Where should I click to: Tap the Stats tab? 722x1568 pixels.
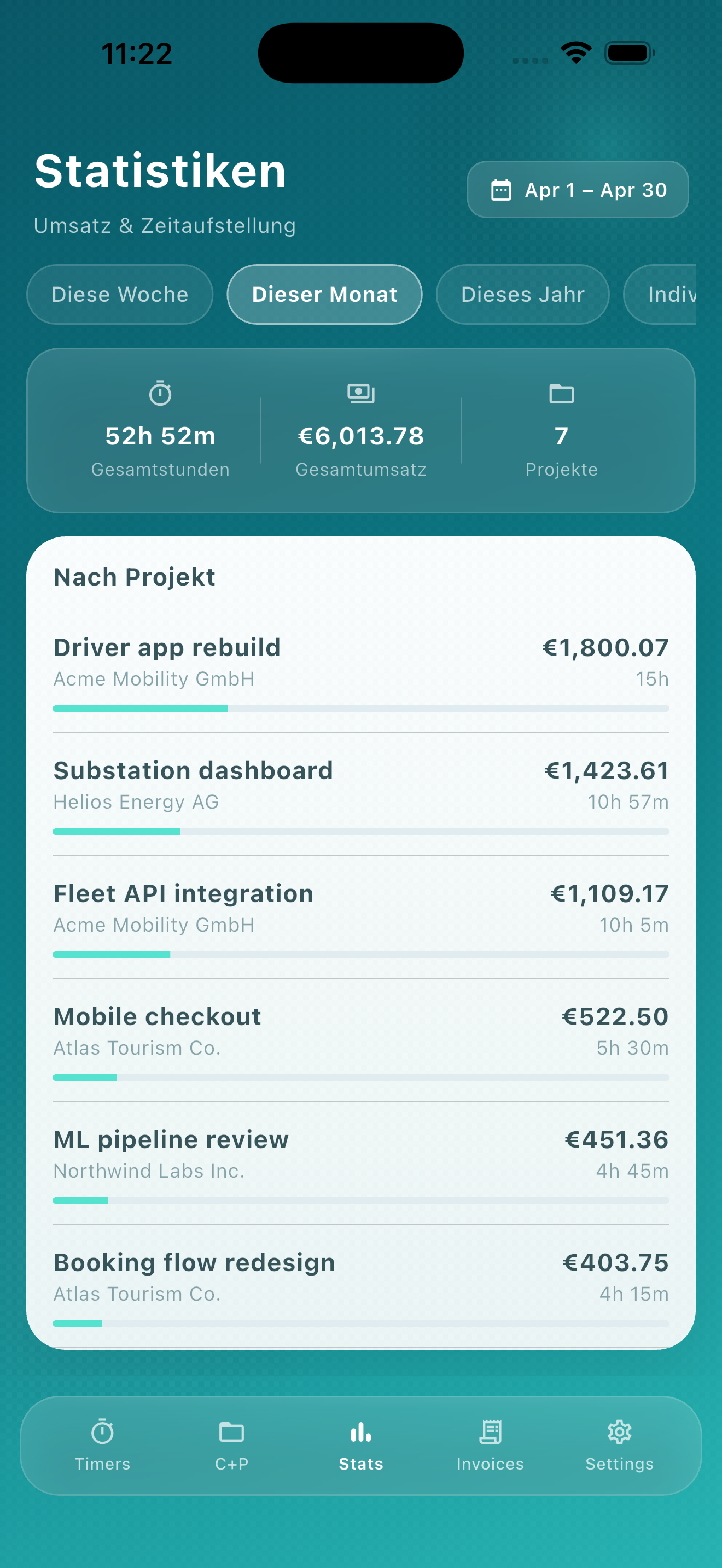pyautogui.click(x=361, y=1445)
